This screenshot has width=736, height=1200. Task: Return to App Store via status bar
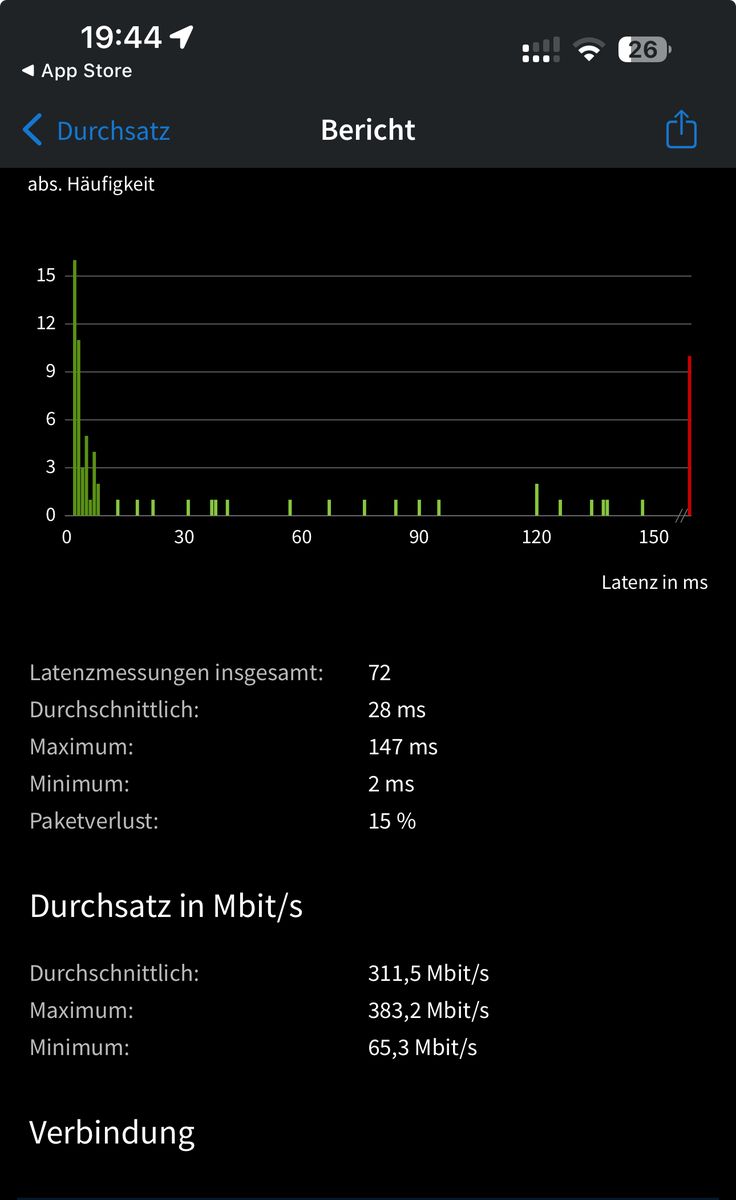coord(77,71)
